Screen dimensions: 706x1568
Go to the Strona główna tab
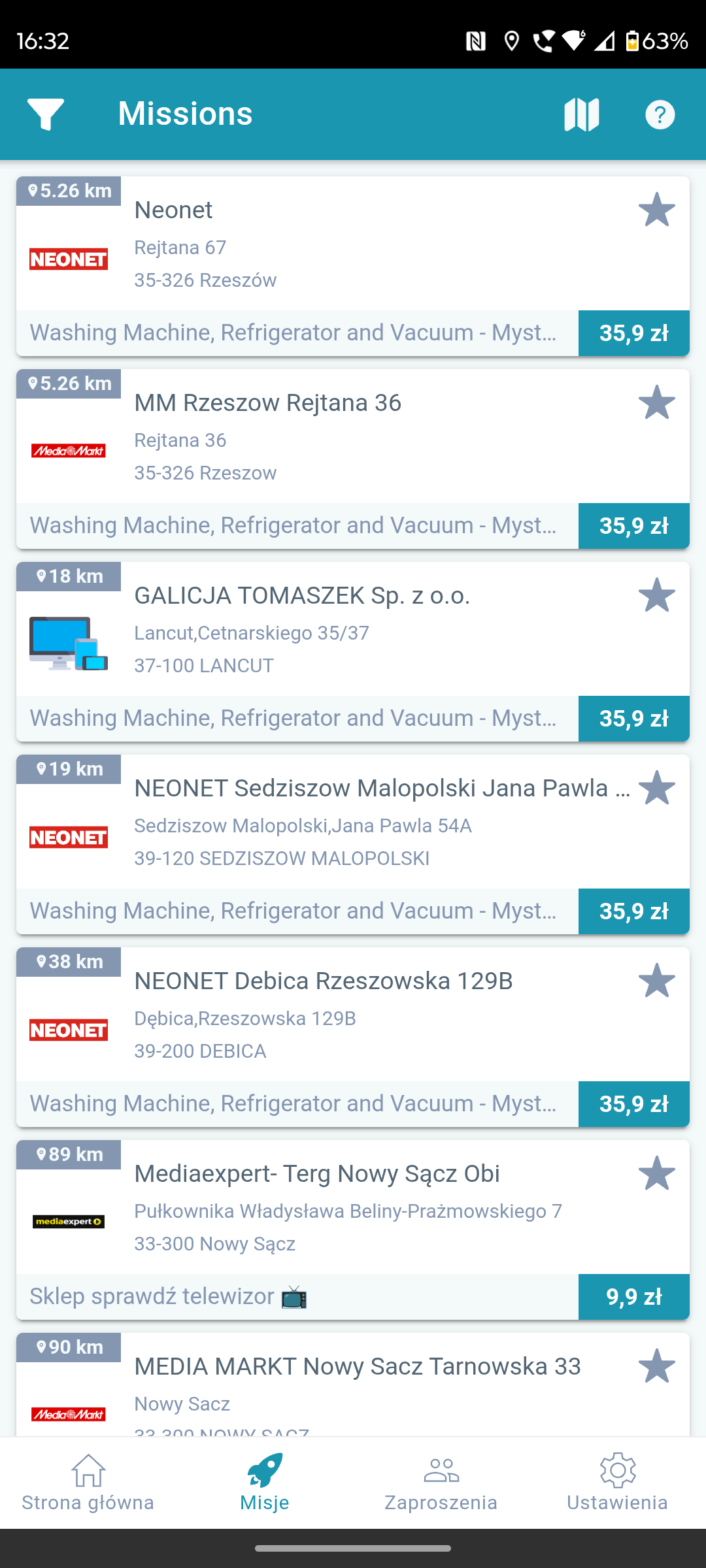88,1483
